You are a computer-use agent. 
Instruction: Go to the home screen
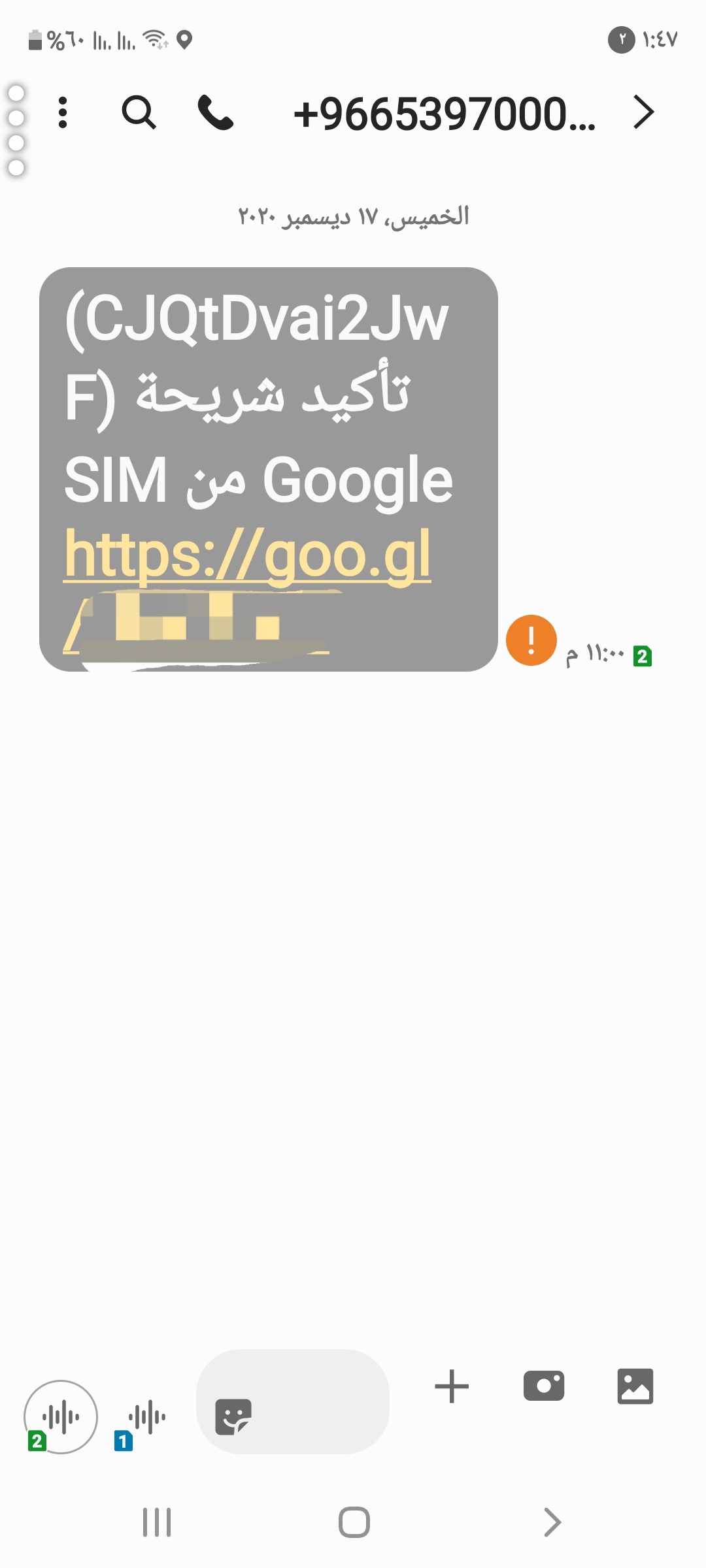tap(354, 1522)
